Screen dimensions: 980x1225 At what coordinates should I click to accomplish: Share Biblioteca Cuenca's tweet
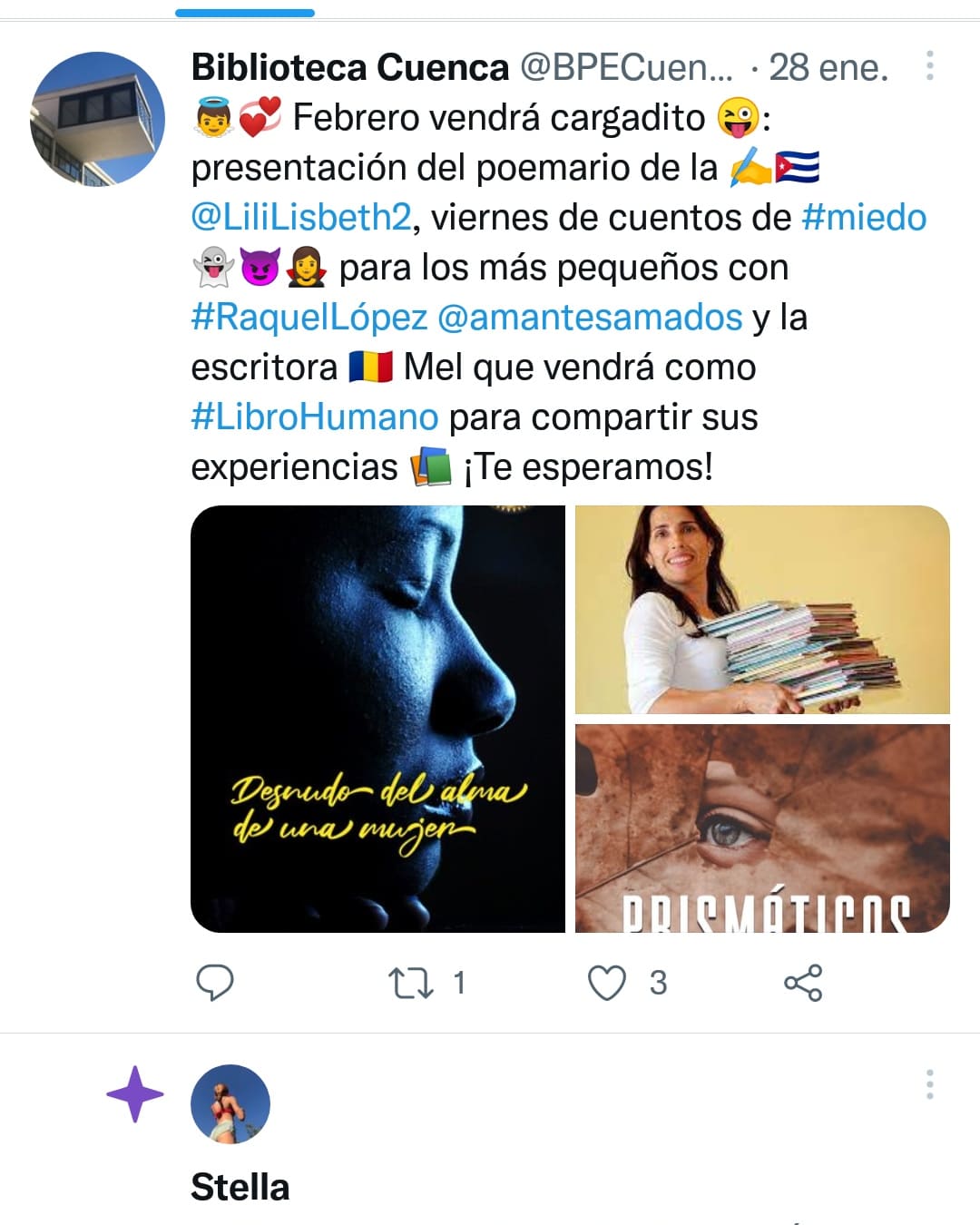coord(803,983)
